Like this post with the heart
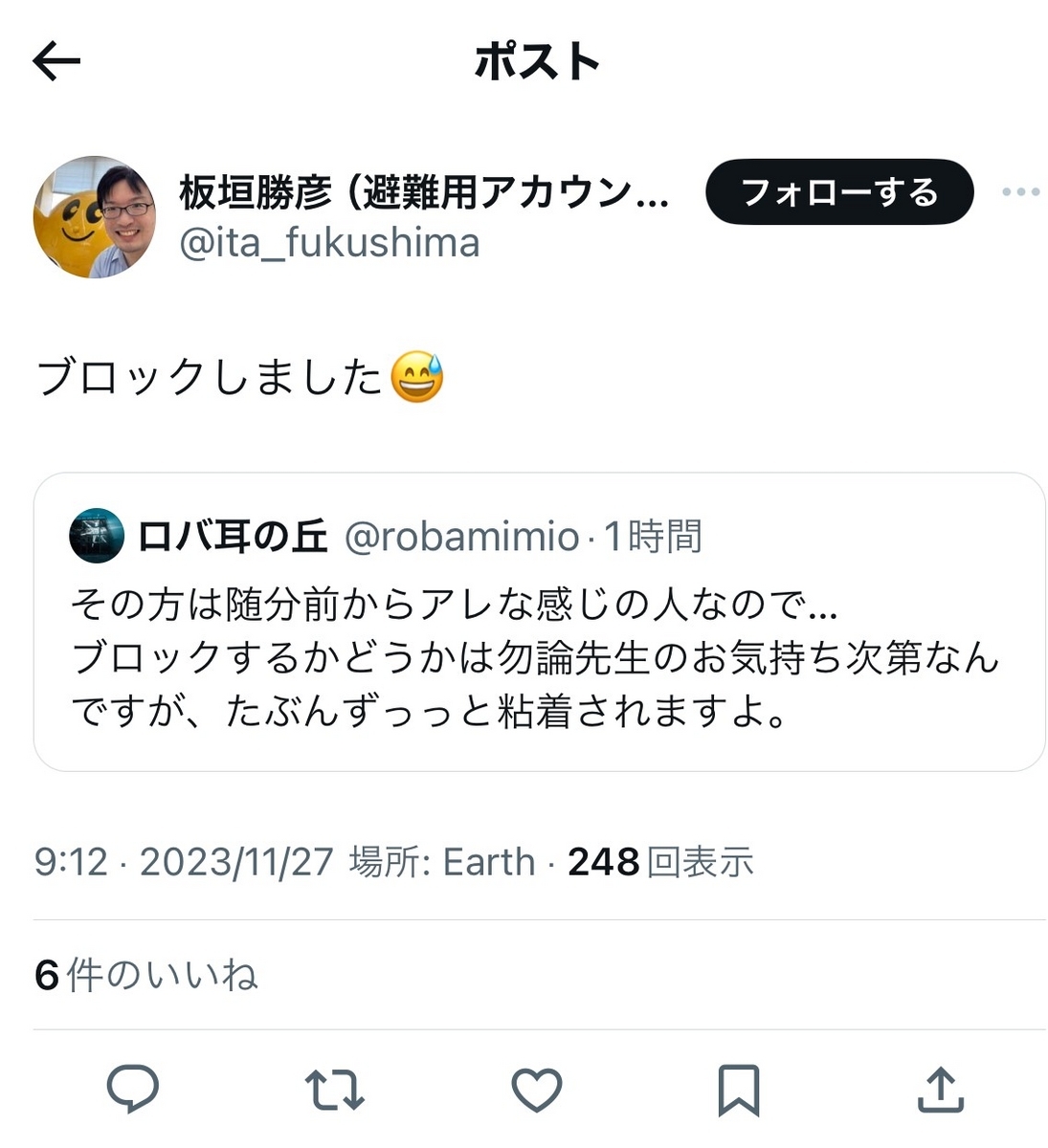The image size is (1048, 1148). click(536, 1089)
